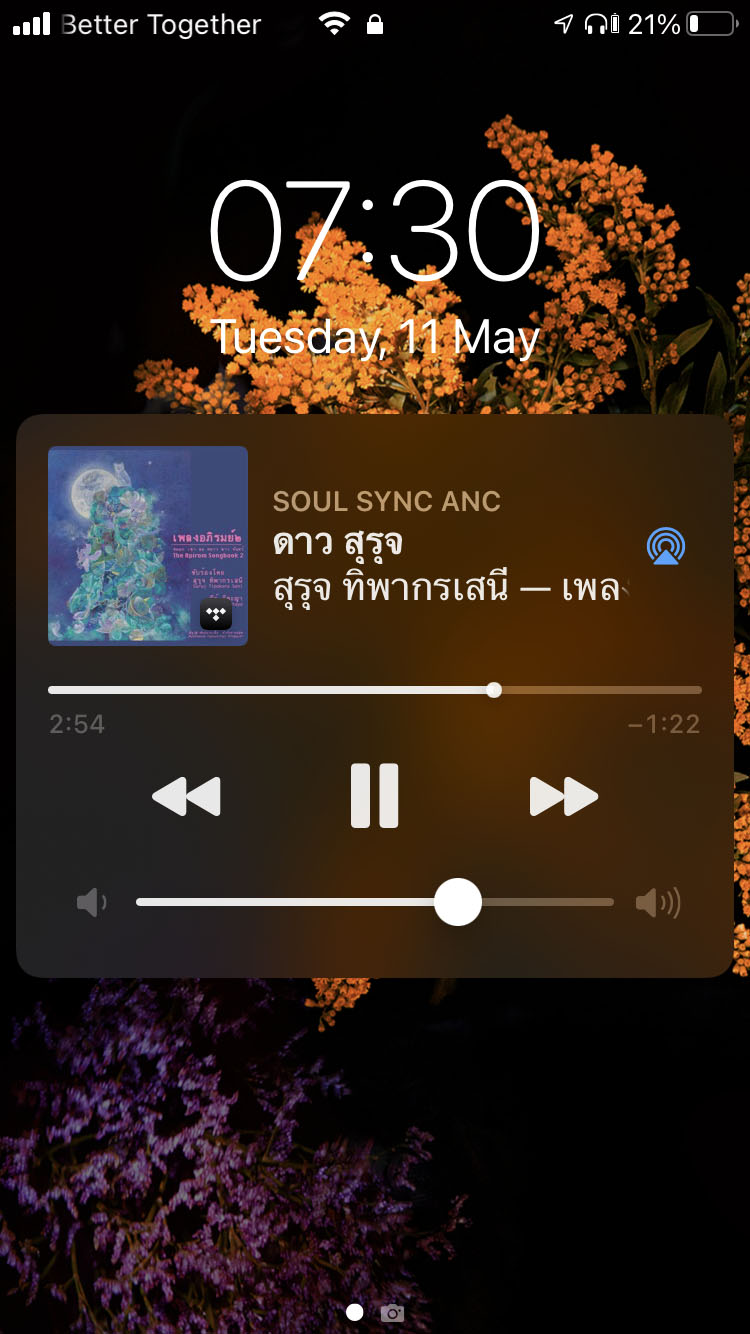Open the camera from the lock screen

click(x=393, y=1313)
